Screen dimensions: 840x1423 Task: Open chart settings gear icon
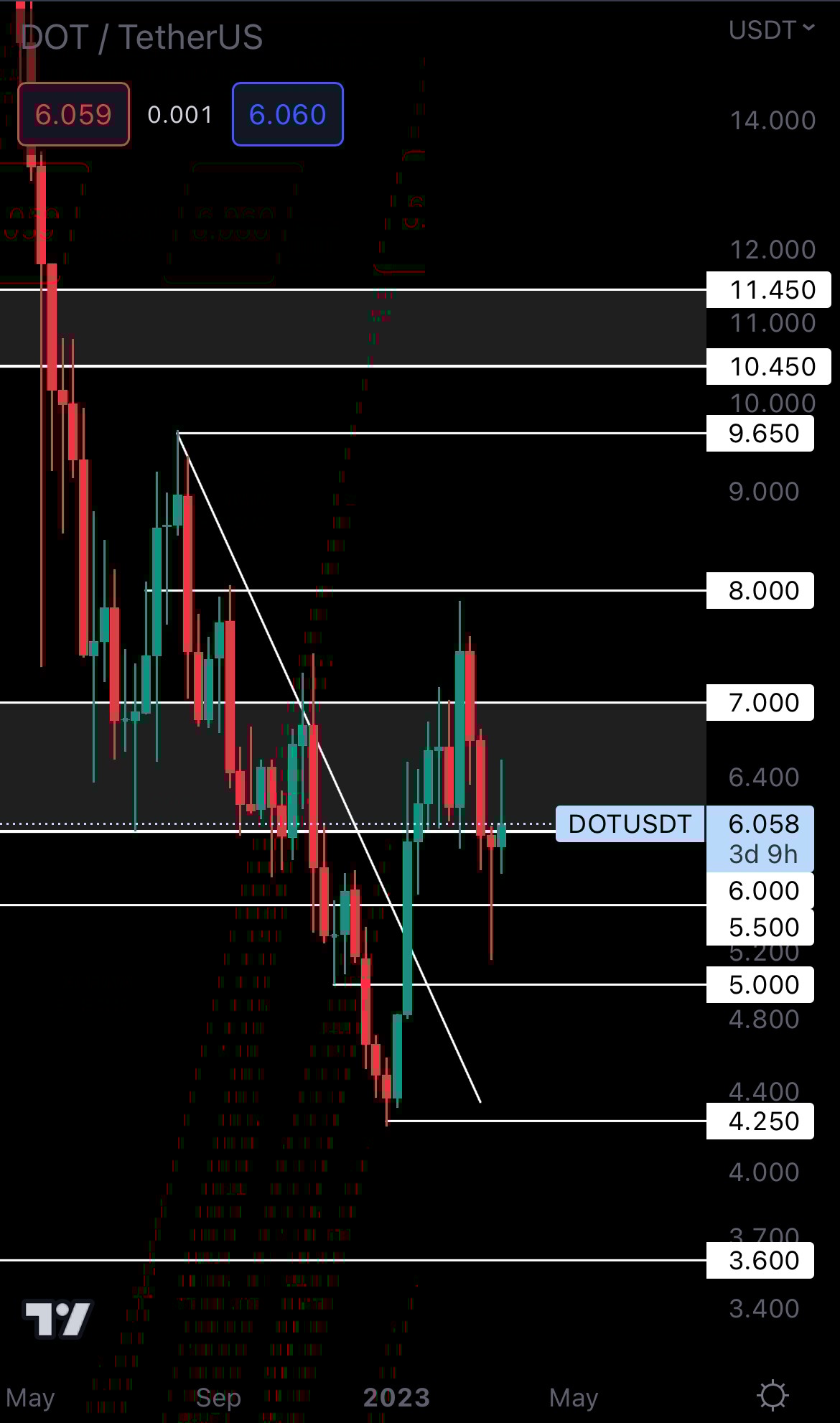point(773,1396)
